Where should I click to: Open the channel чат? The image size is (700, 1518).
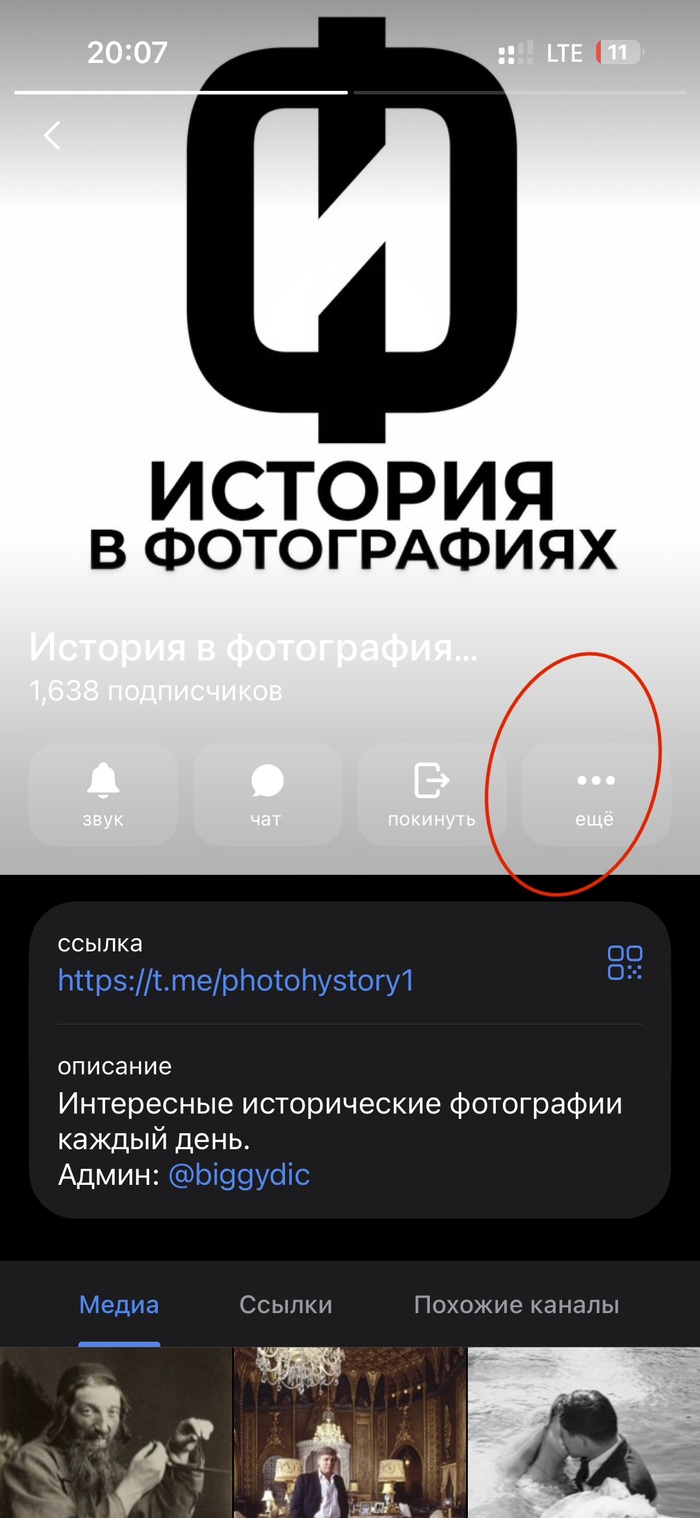click(267, 795)
